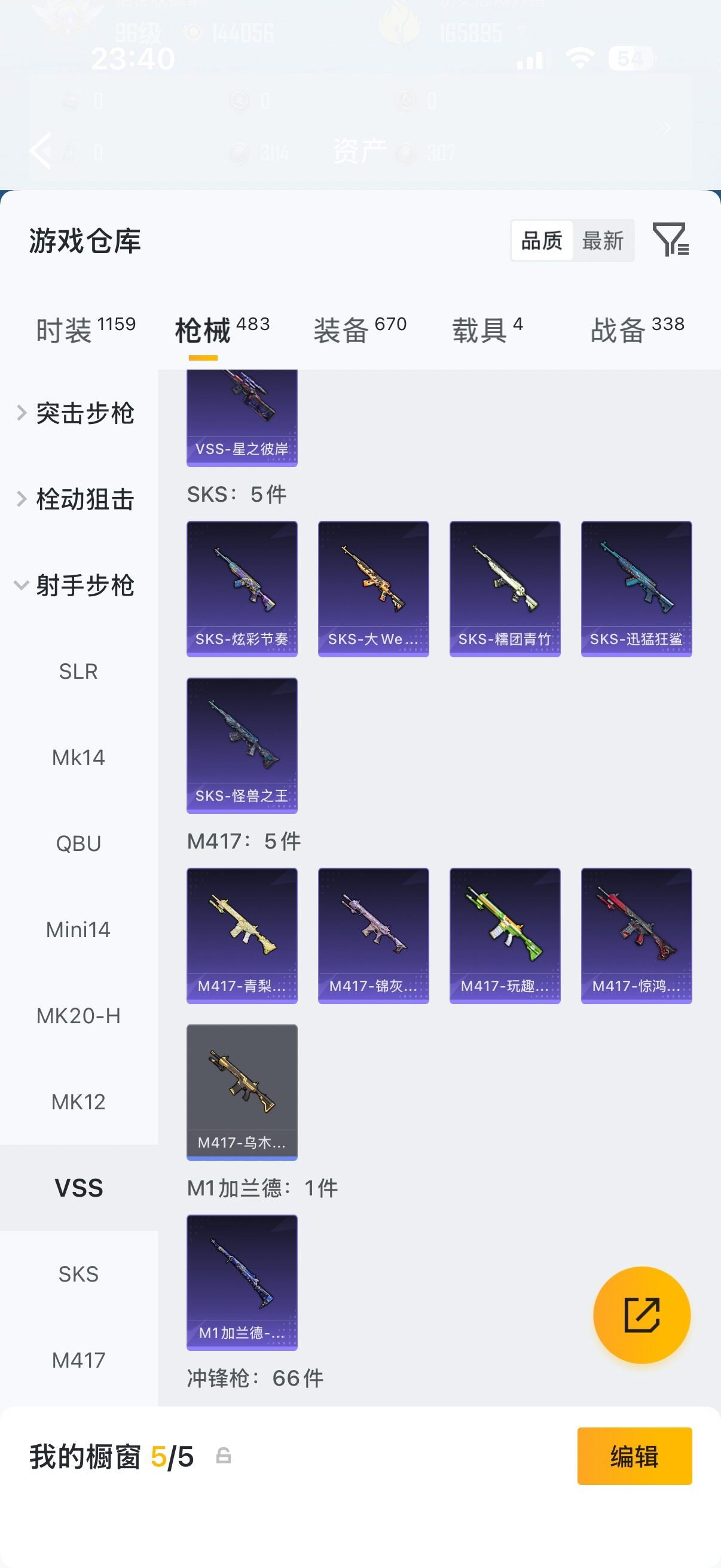Open the filter icon beside 最新
This screenshot has width=721, height=1568.
tap(670, 239)
